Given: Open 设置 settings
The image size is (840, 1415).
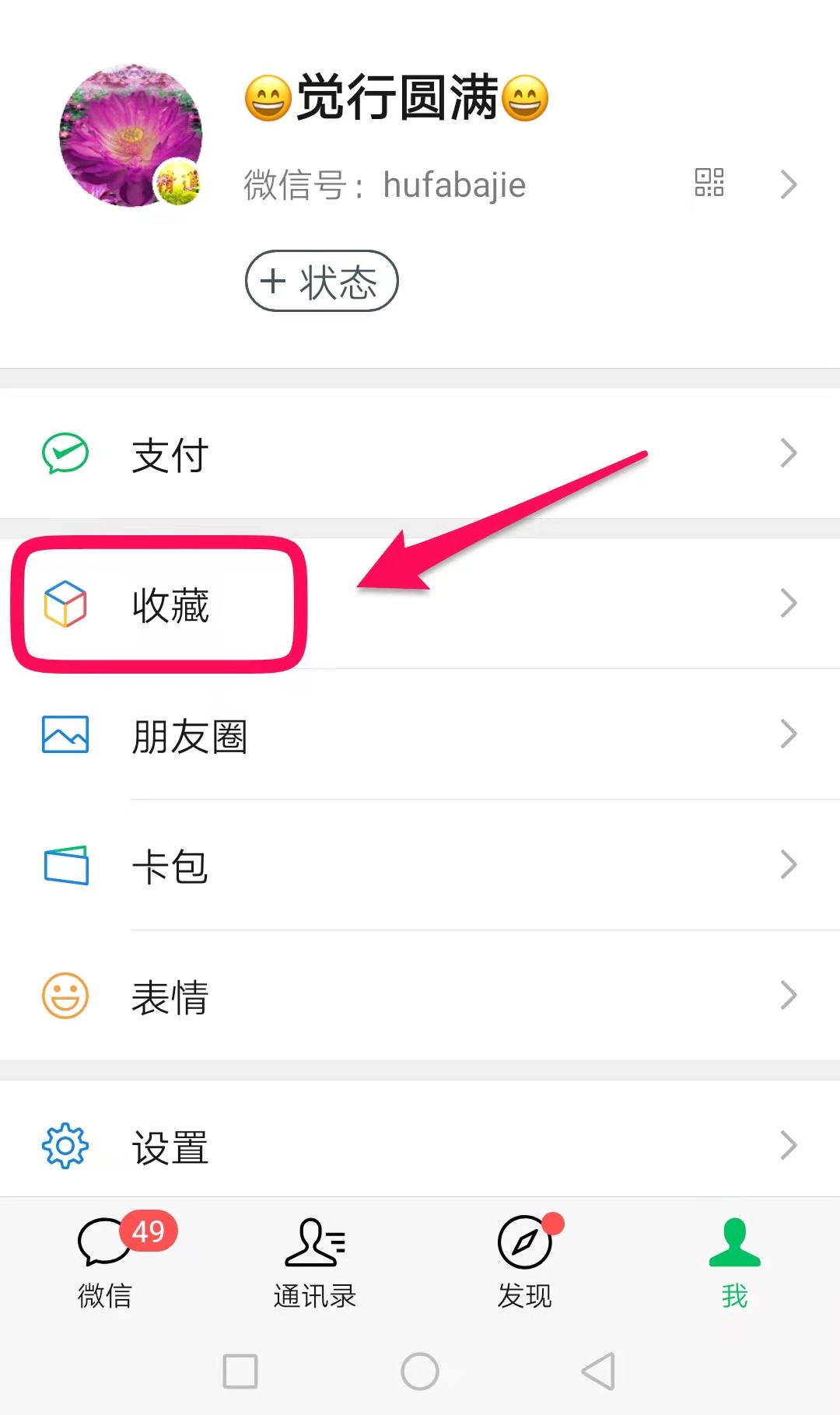Looking at the screenshot, I should (x=420, y=1146).
